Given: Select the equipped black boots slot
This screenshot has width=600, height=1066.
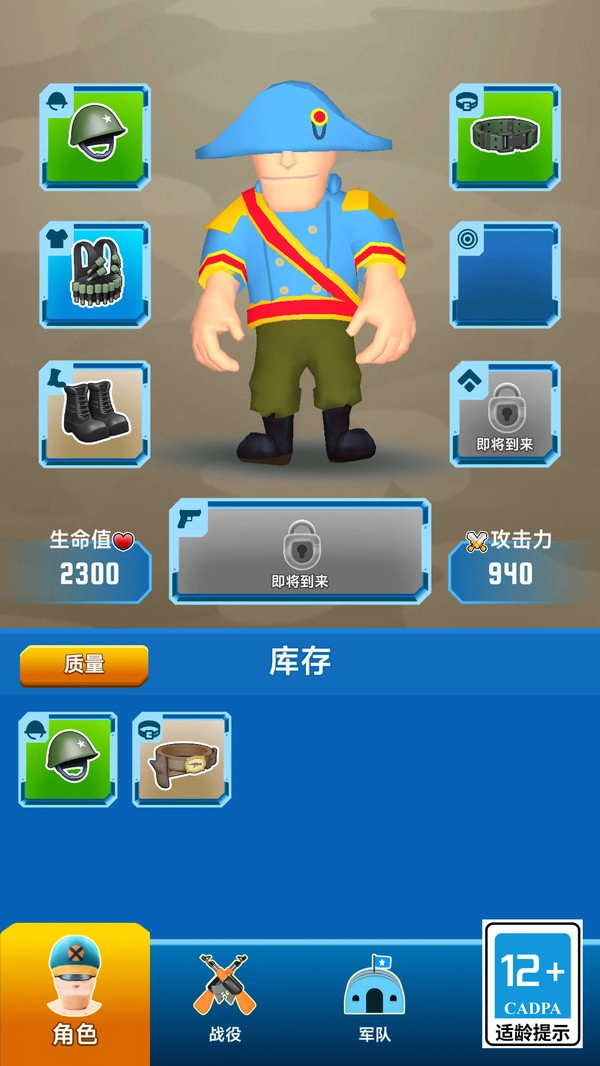Looking at the screenshot, I should click(95, 413).
